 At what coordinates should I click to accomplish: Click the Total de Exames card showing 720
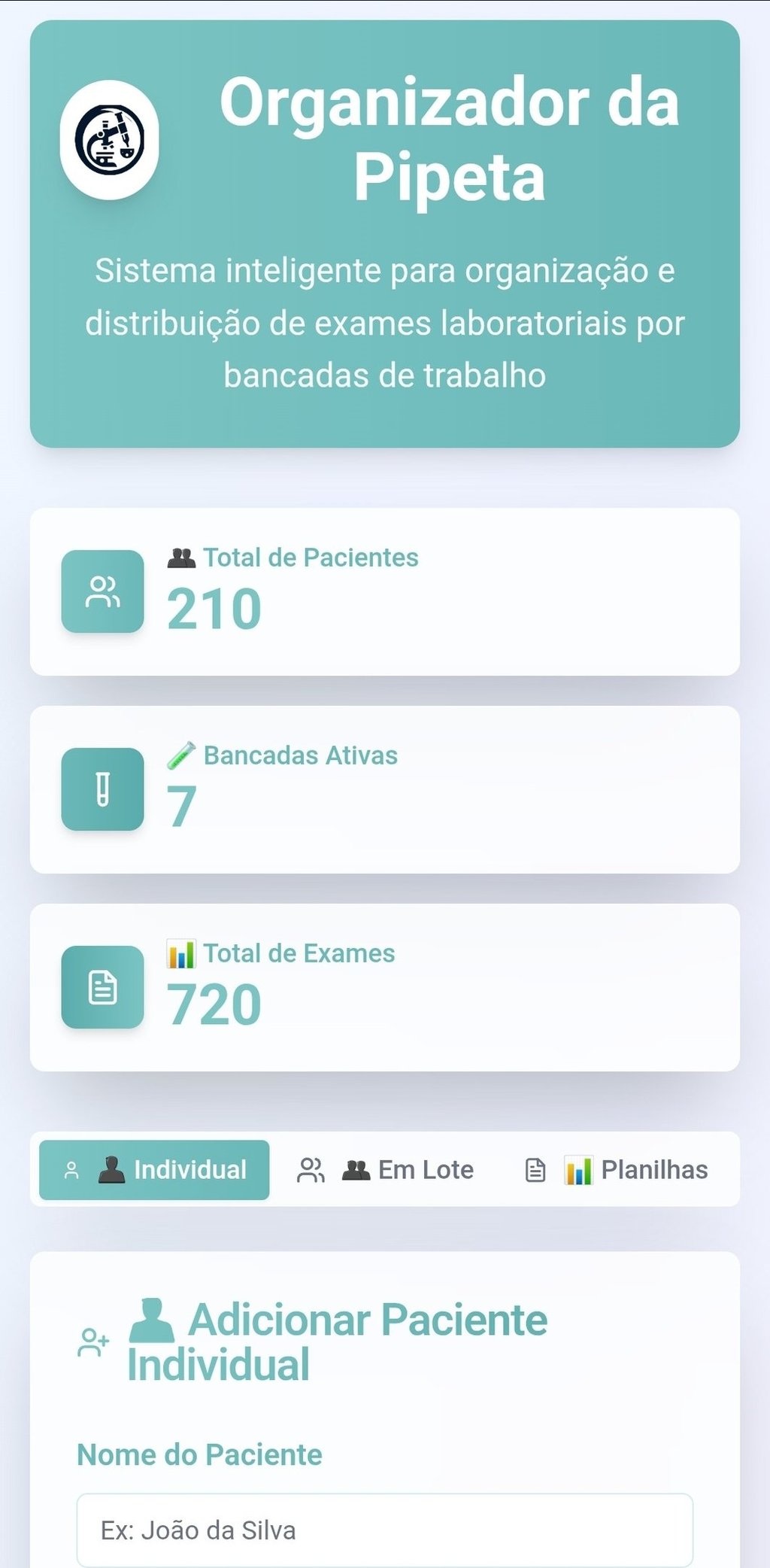click(x=385, y=988)
